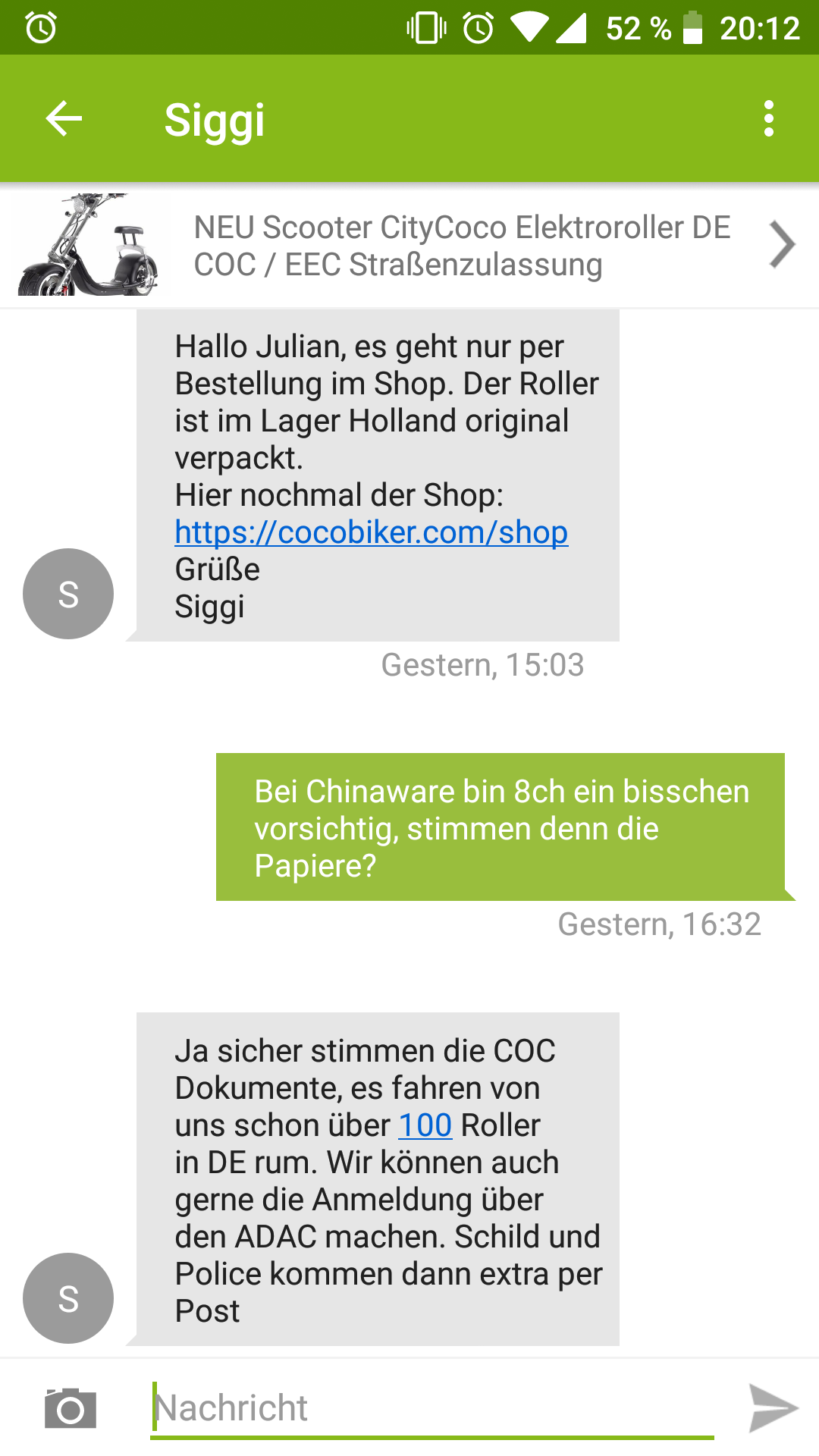Open the cocobiker.com shop link

click(371, 532)
